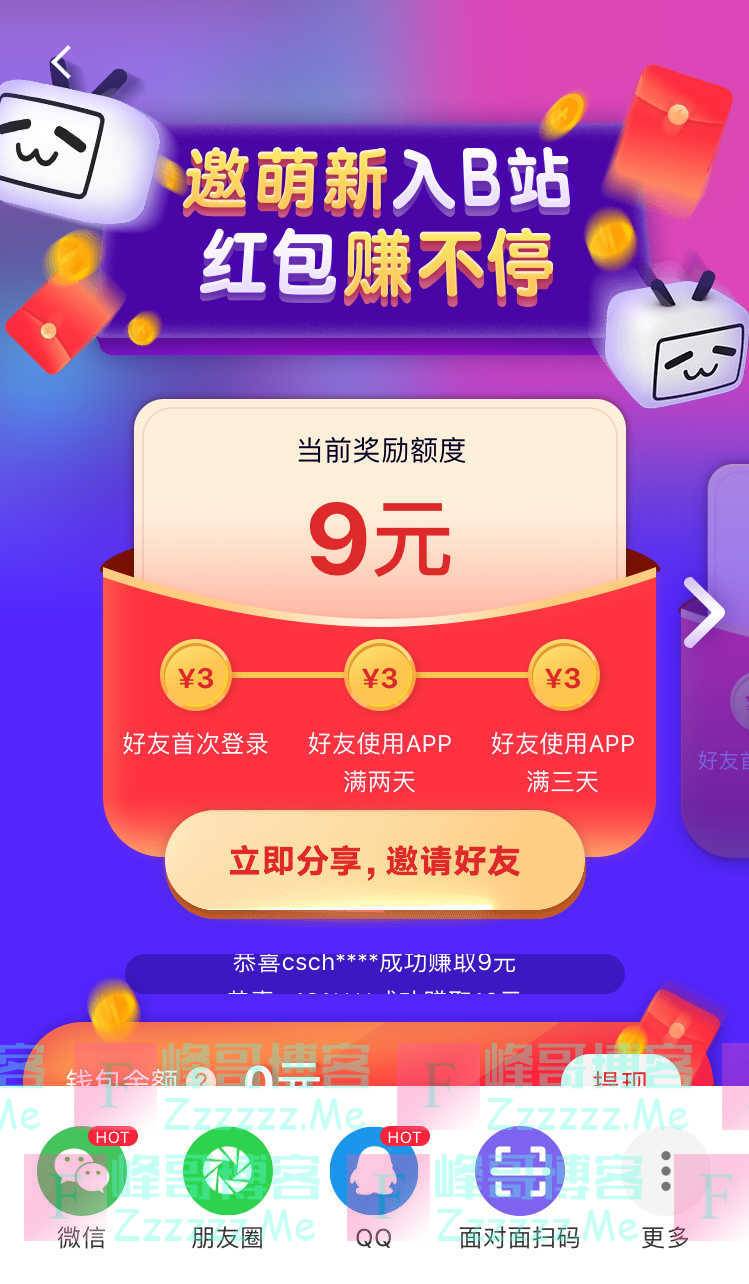Tap the 提现 withdraw button

620,1078
